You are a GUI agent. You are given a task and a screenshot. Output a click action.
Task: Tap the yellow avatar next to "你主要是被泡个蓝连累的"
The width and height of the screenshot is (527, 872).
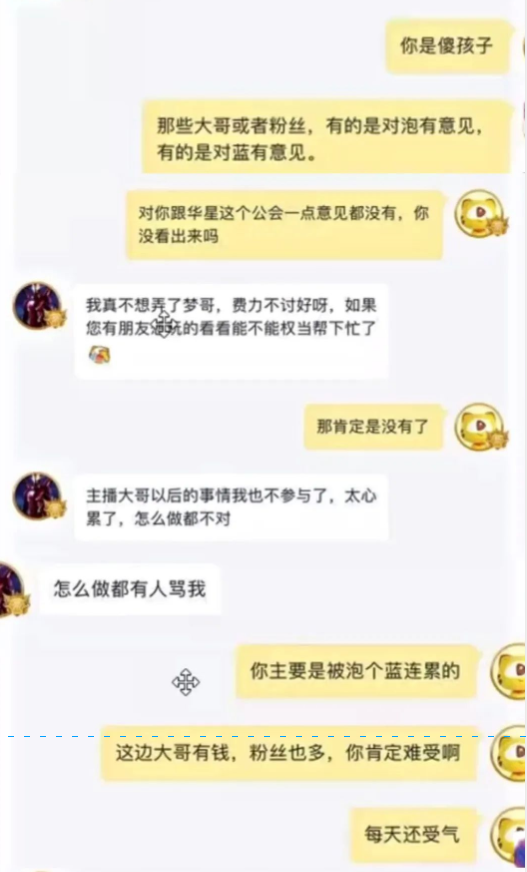tap(509, 671)
